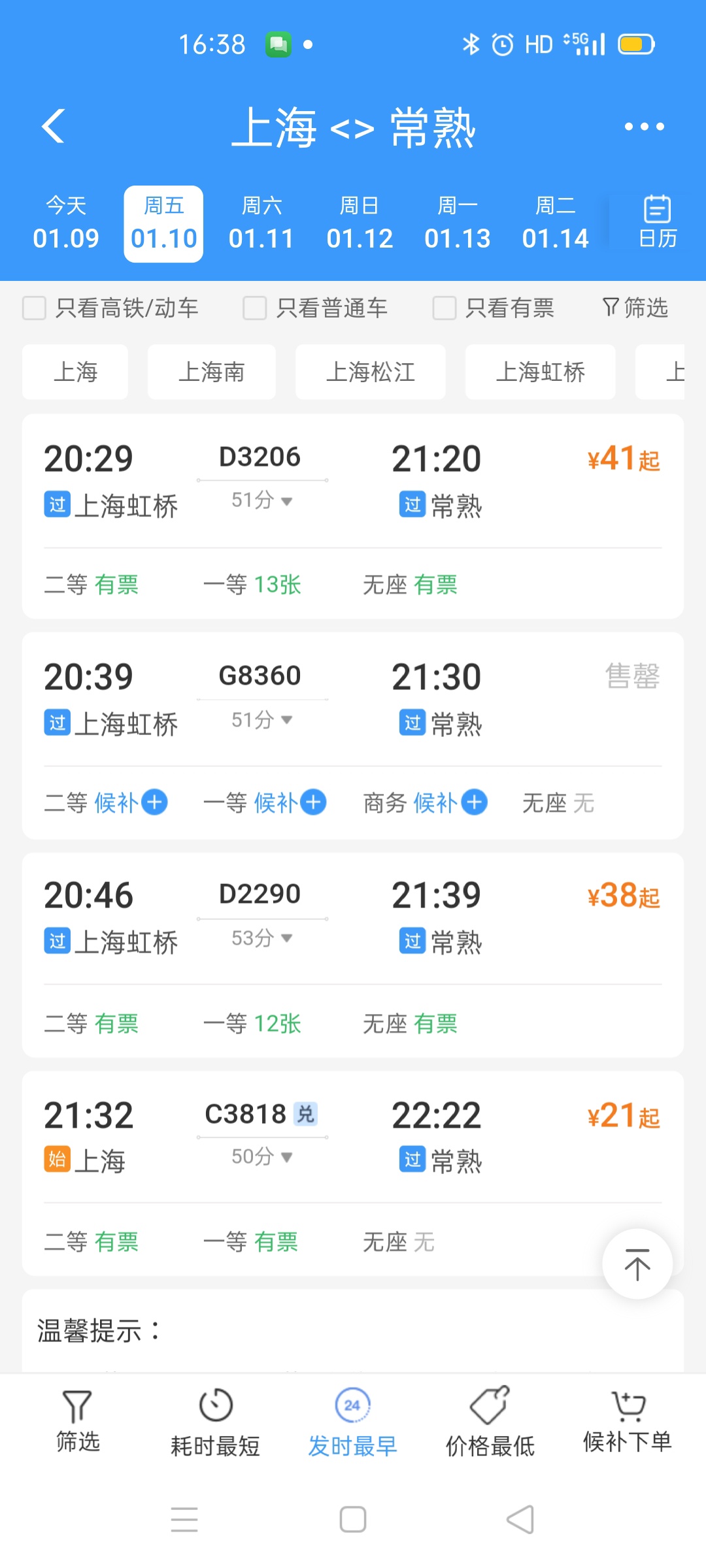Expand the 53分 stops dropdown of D2290
This screenshot has width=706, height=1568.
(x=261, y=938)
